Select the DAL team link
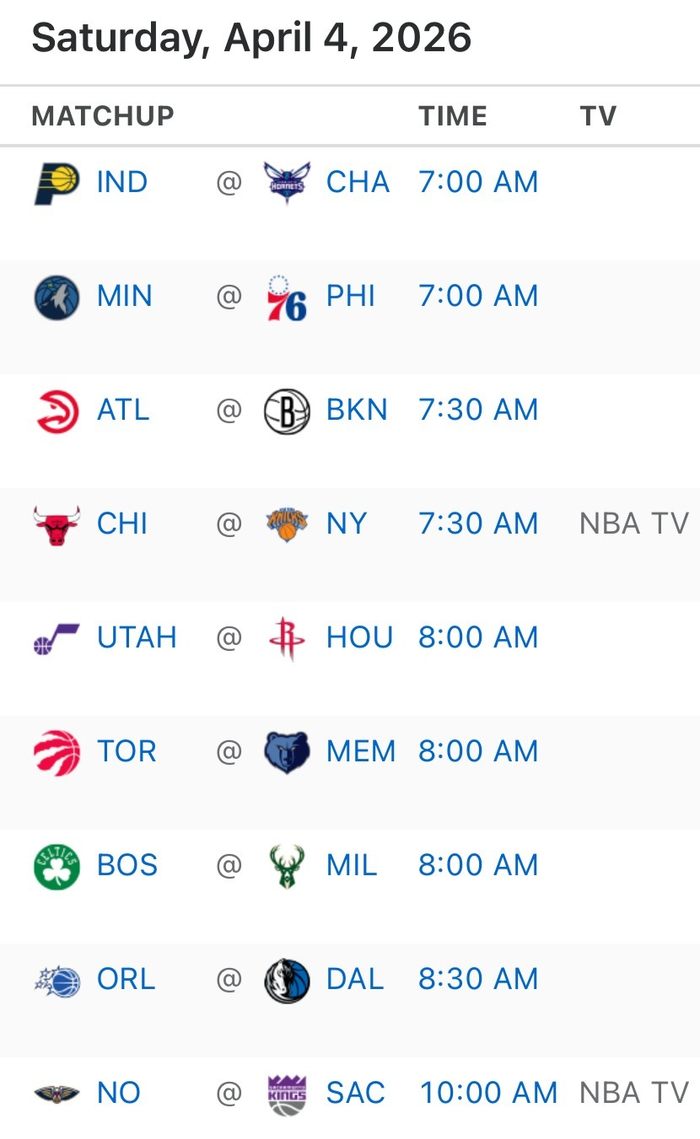 tap(354, 980)
